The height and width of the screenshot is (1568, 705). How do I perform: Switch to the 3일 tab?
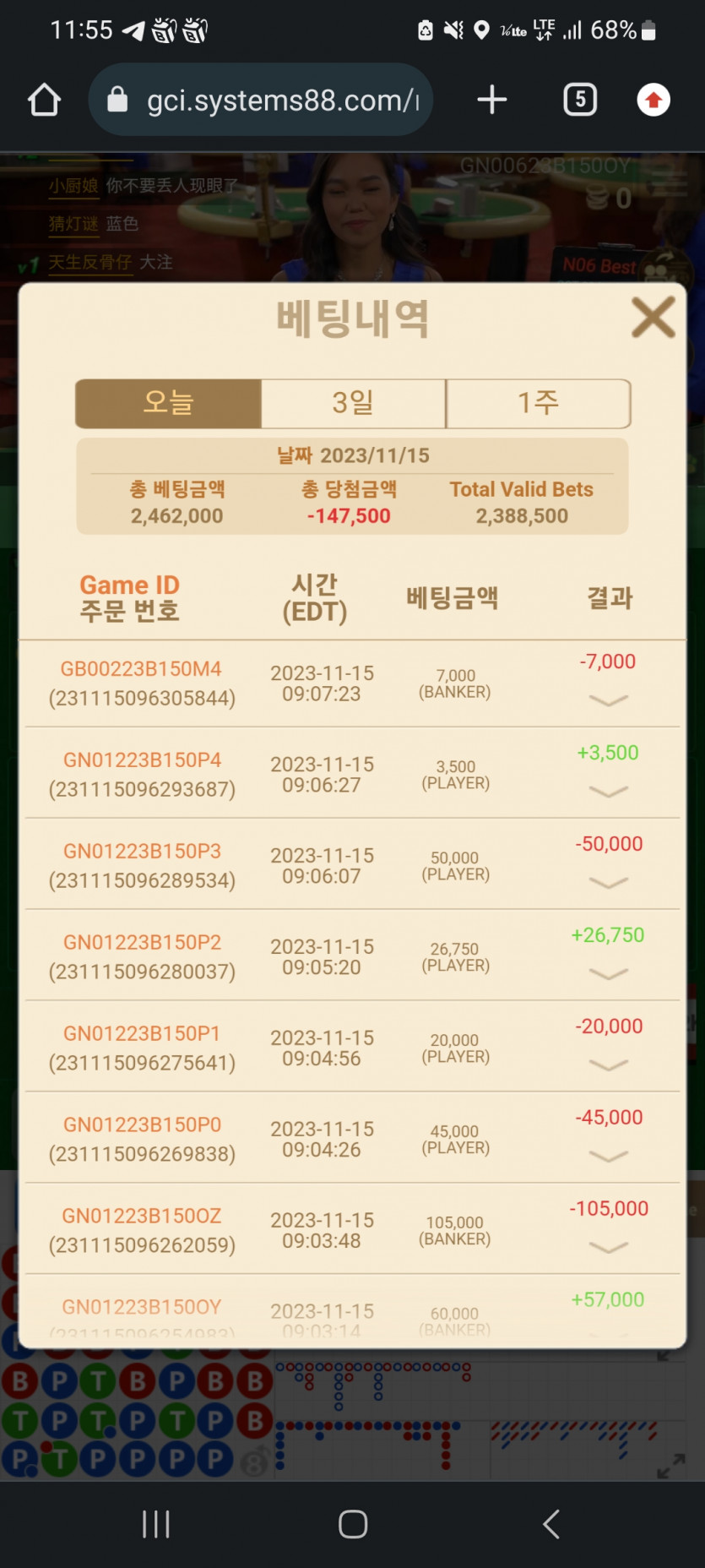click(x=353, y=403)
